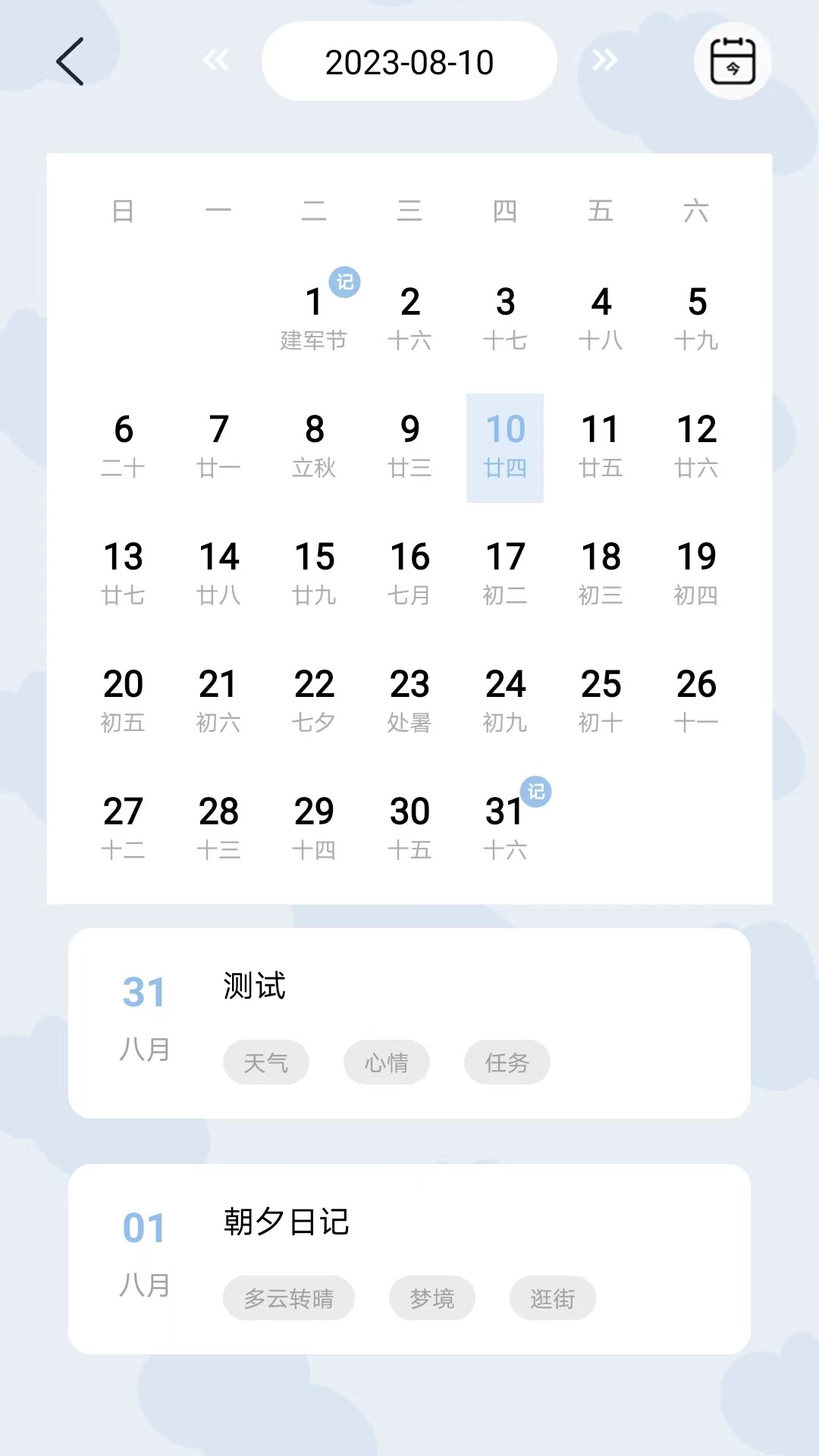Select the 梦境 tag on 朝夕日记
The height and width of the screenshot is (1456, 819).
432,1298
